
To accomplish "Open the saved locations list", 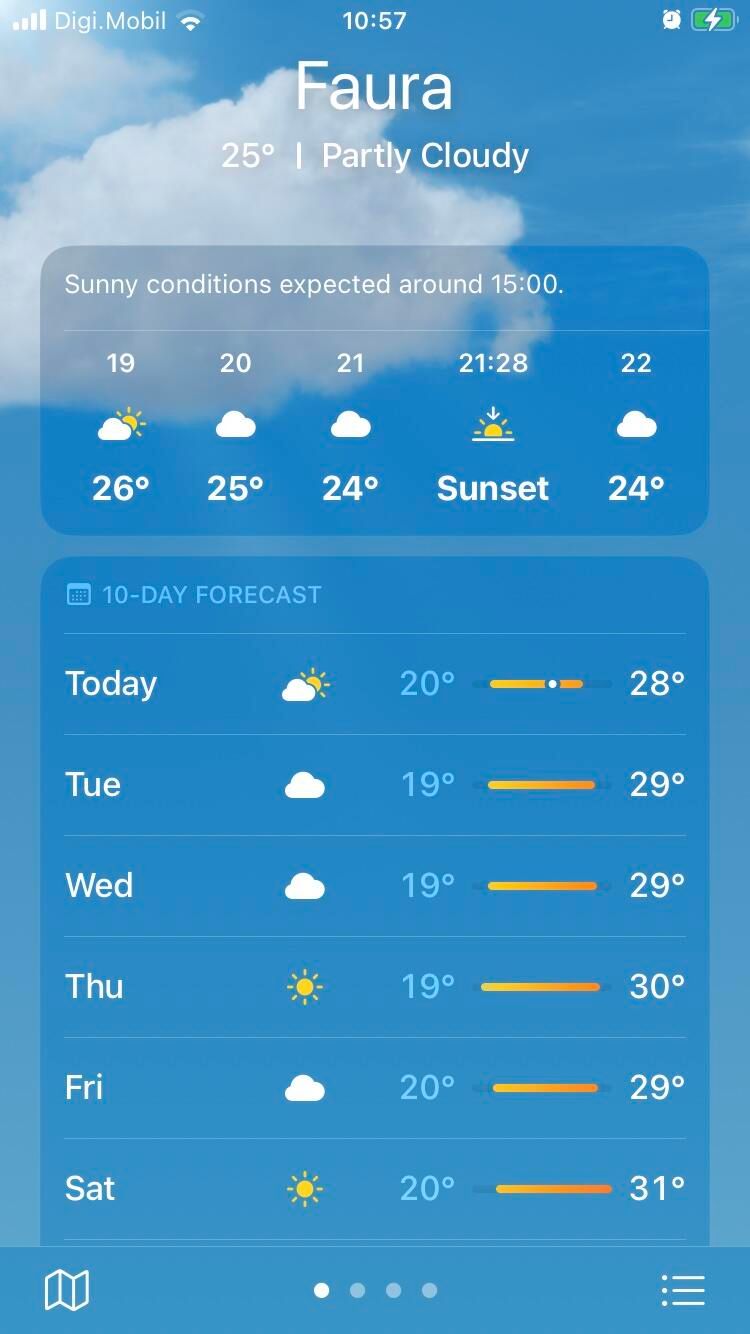I will (x=684, y=1290).
